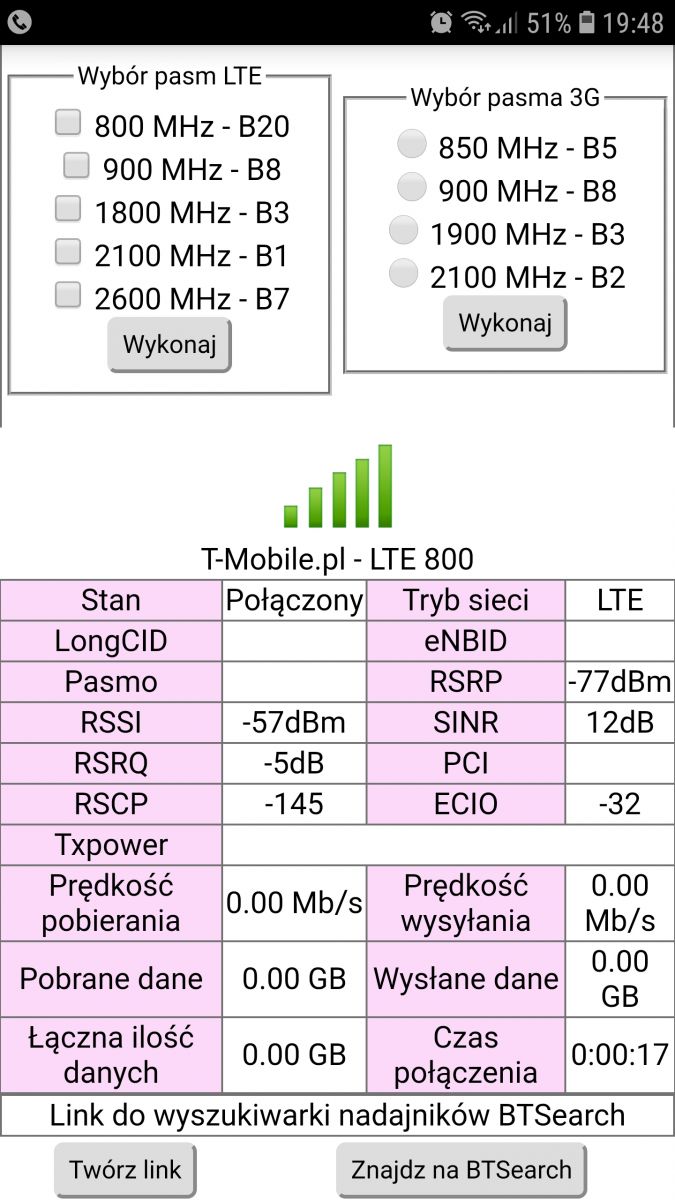Tap Wykonaj under LTE band selection
675x1200 pixels.
[x=170, y=345]
